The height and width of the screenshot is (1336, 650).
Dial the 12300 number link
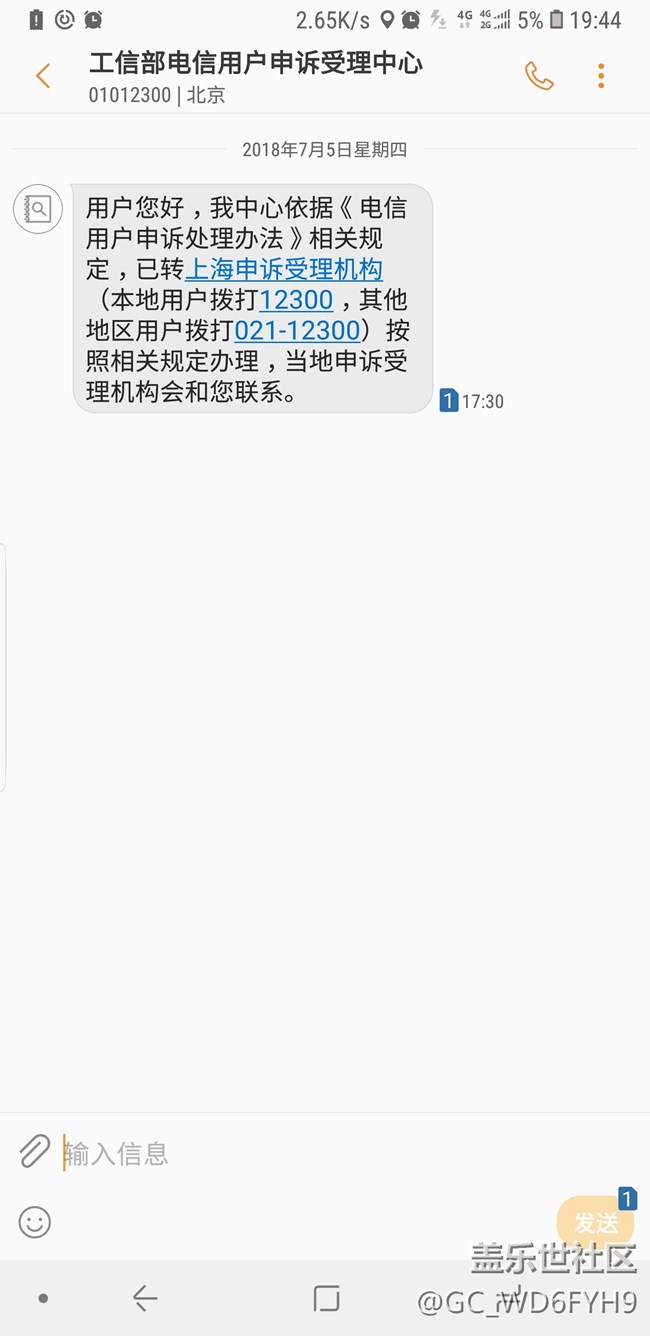click(x=296, y=299)
